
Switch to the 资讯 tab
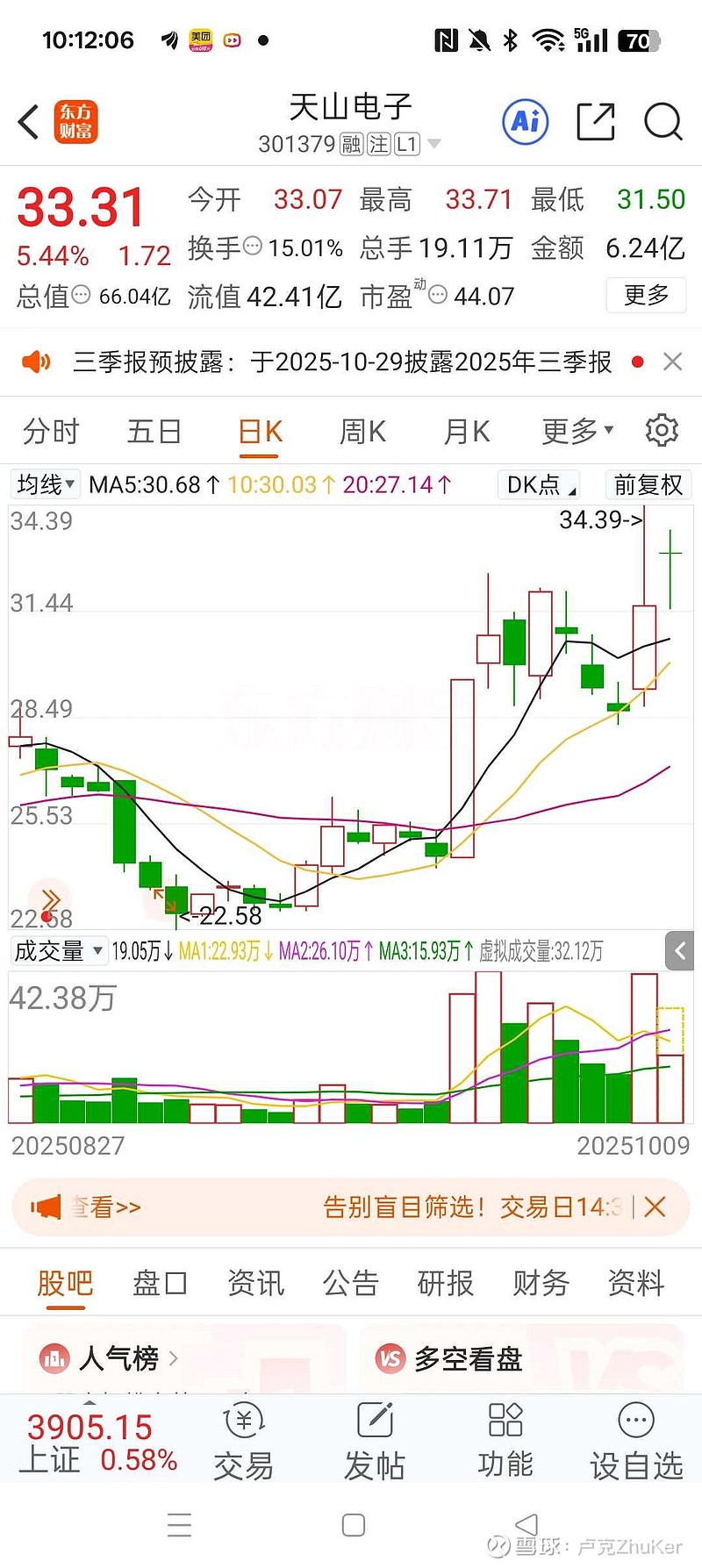(x=255, y=1283)
